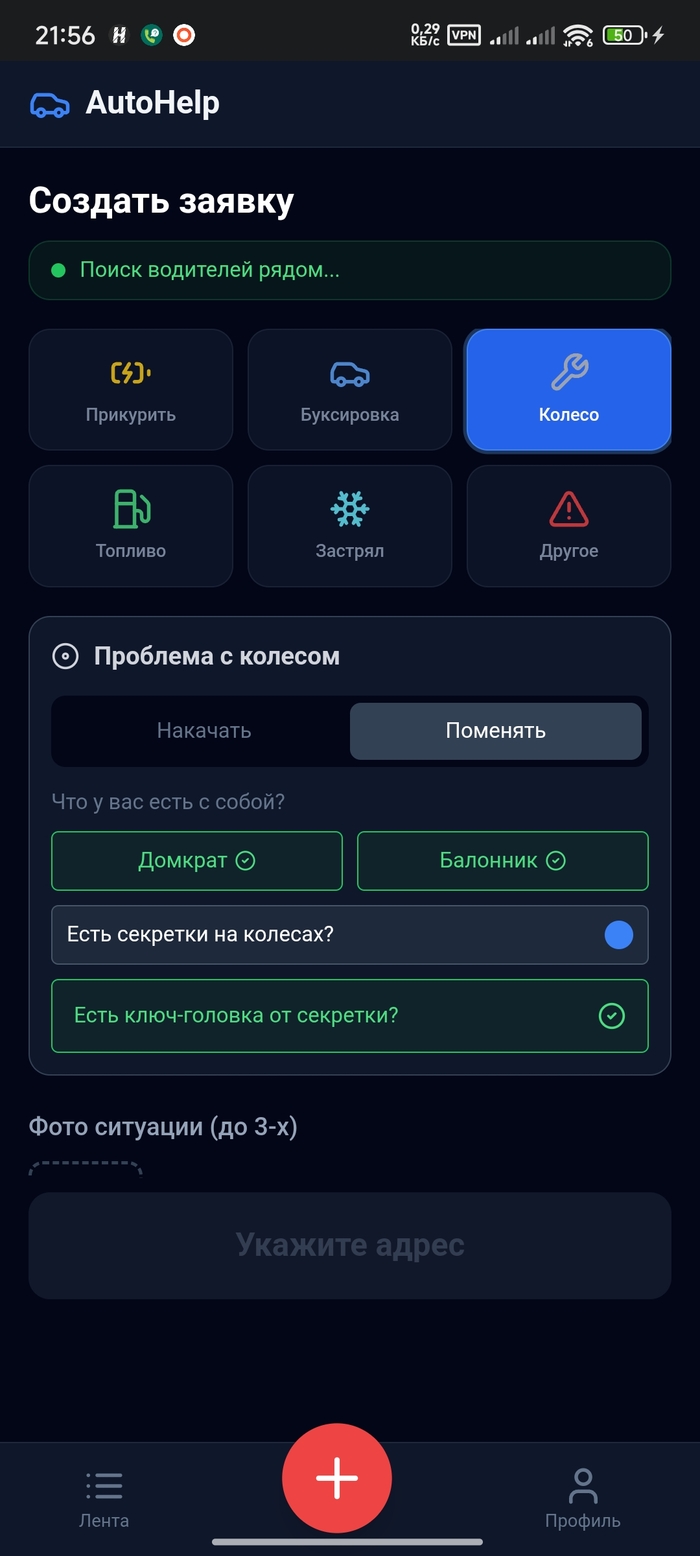Select the Прикурить request type
This screenshot has width=700, height=1556.
(x=130, y=390)
